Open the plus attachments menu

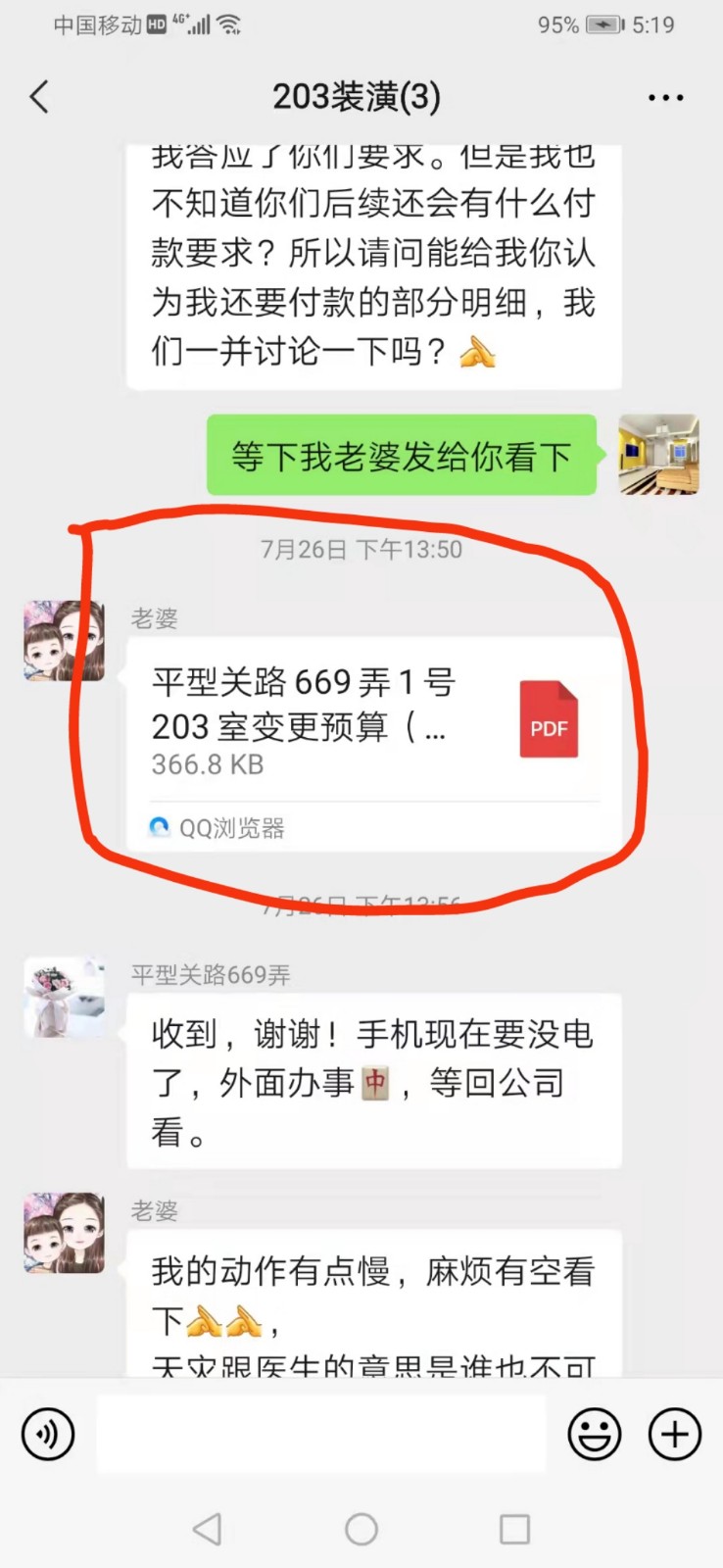[x=675, y=1434]
